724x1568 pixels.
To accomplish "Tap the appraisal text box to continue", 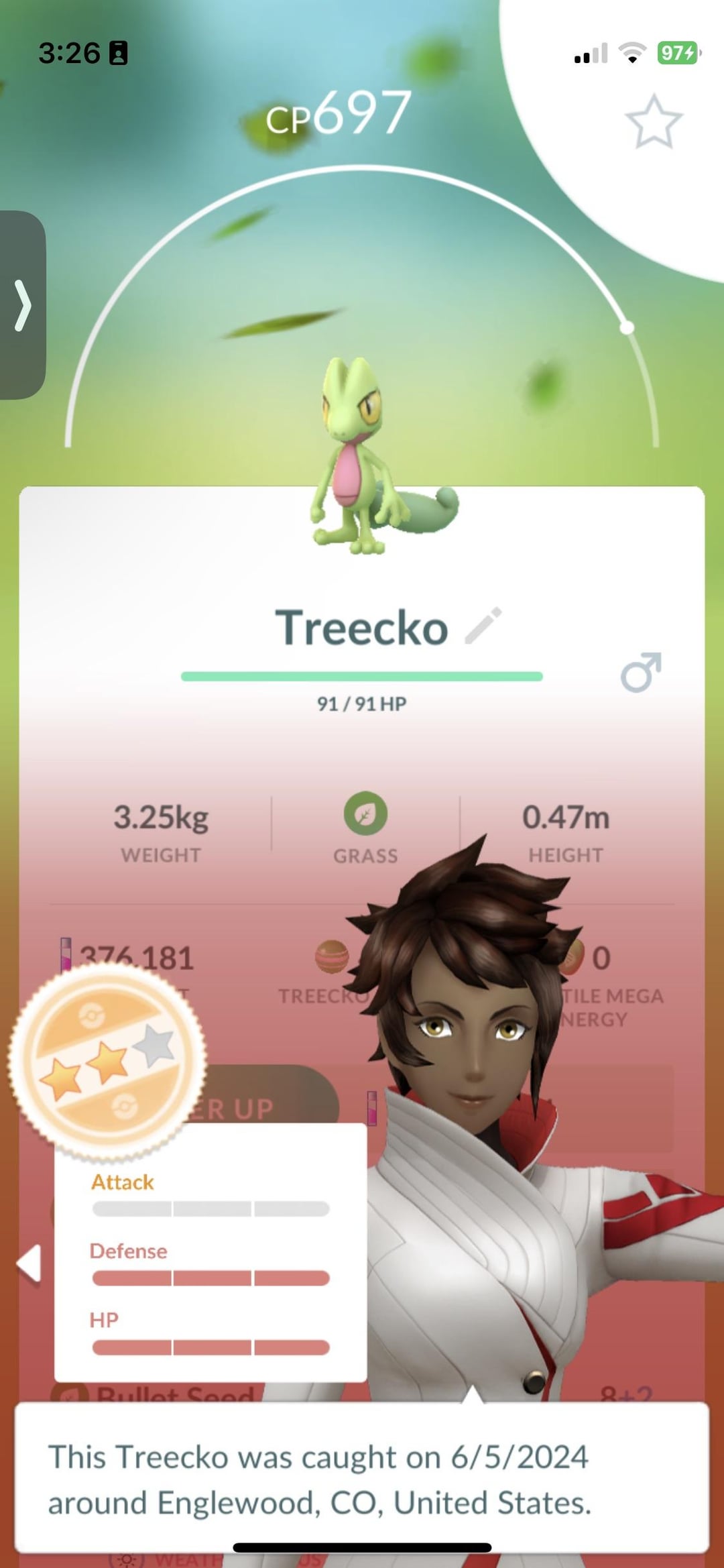I will pyautogui.click(x=362, y=1479).
